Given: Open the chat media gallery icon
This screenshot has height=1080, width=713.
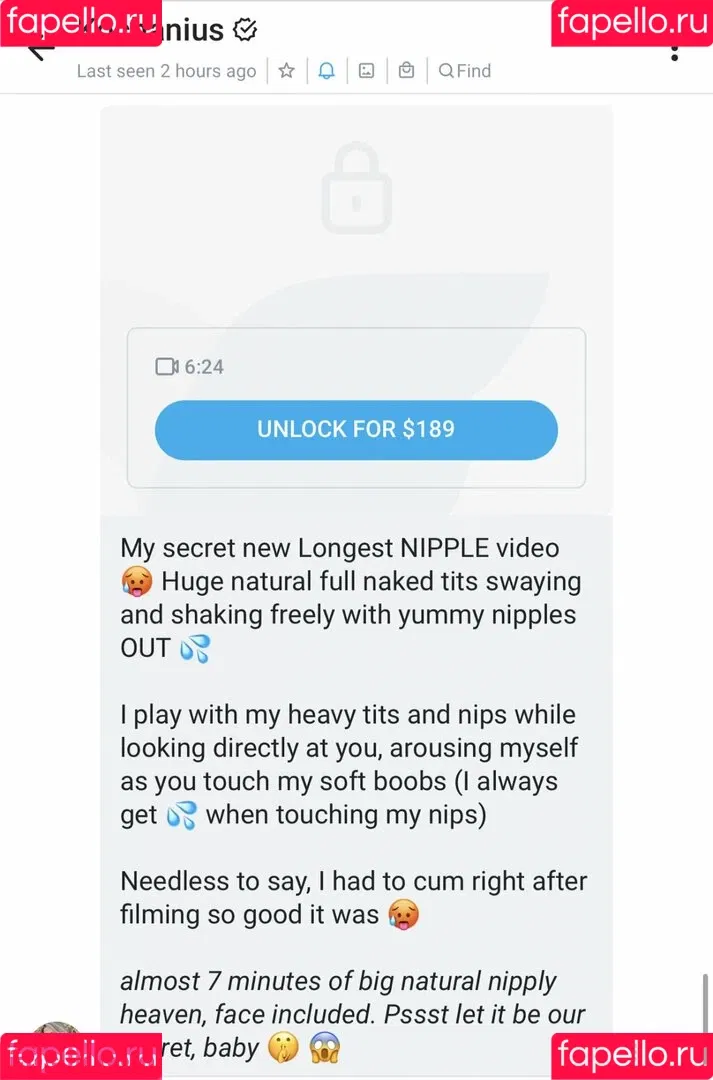Looking at the screenshot, I should (x=367, y=71).
